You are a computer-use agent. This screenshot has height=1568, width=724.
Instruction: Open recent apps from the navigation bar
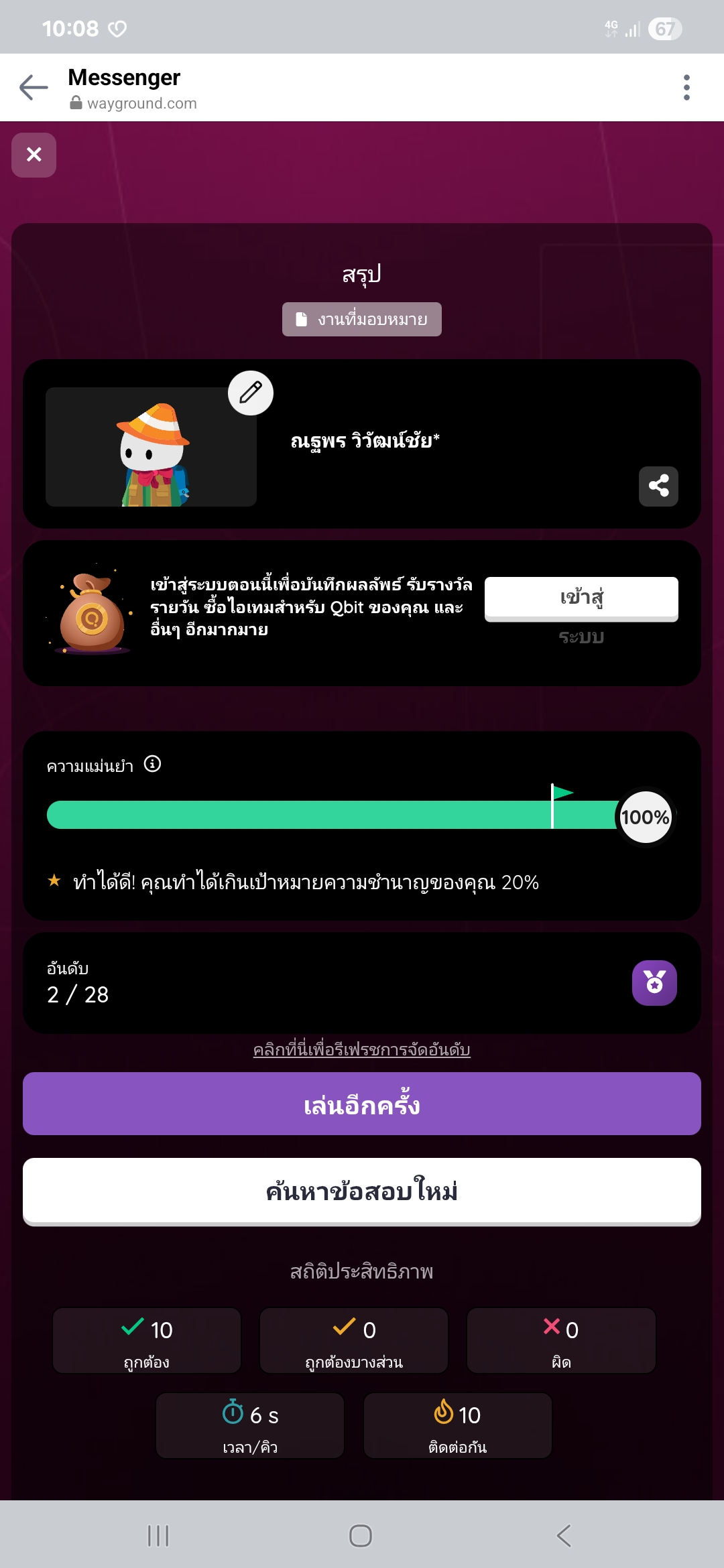pos(158,1535)
